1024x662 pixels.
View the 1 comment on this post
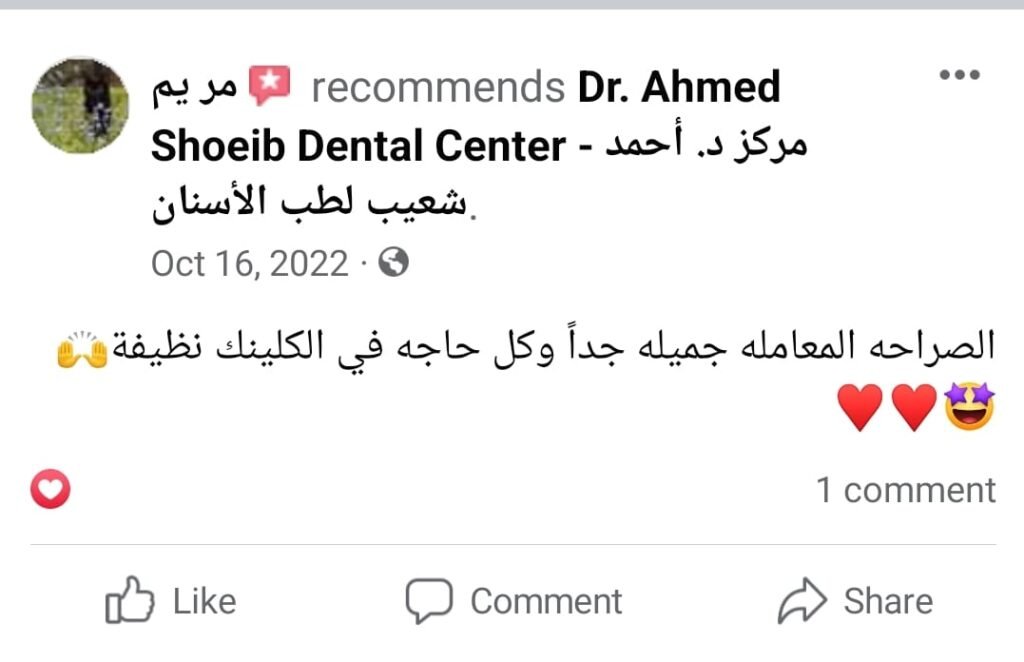[905, 490]
